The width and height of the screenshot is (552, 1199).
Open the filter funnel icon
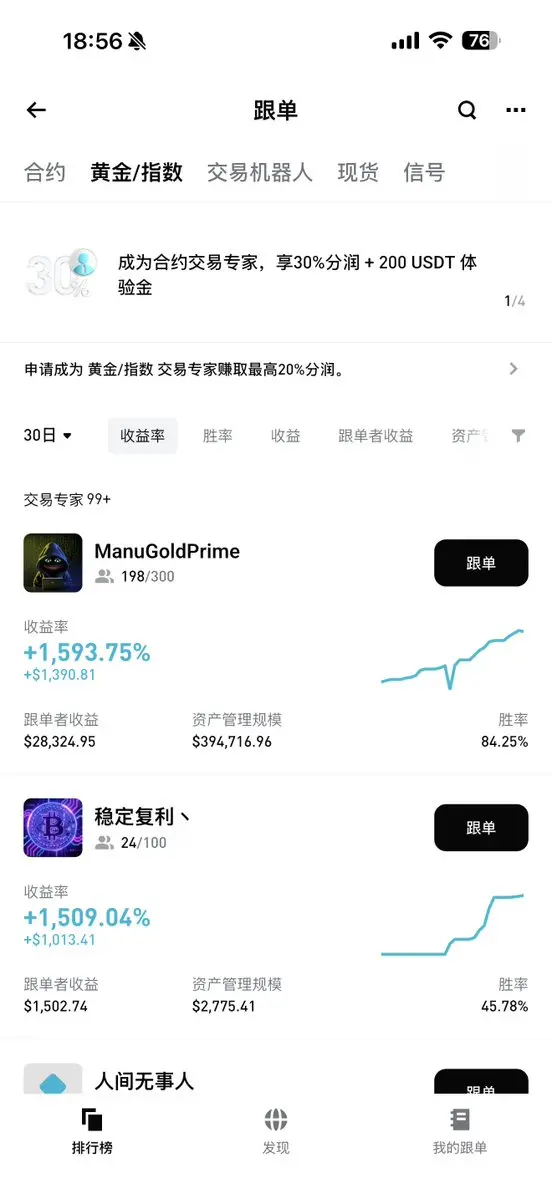pos(518,436)
